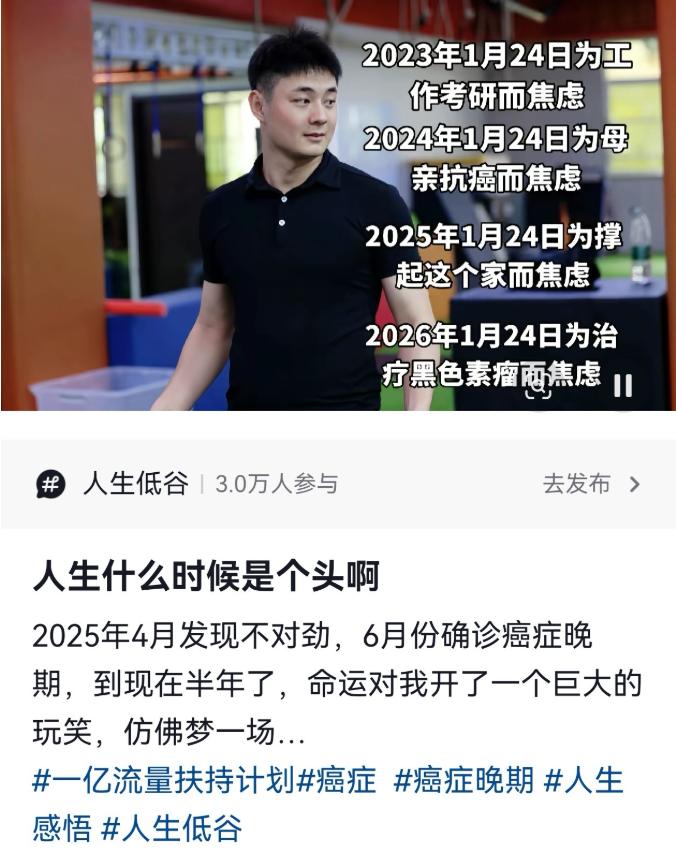The width and height of the screenshot is (676, 861).
Task: Pause the playing video
Action: (622, 386)
